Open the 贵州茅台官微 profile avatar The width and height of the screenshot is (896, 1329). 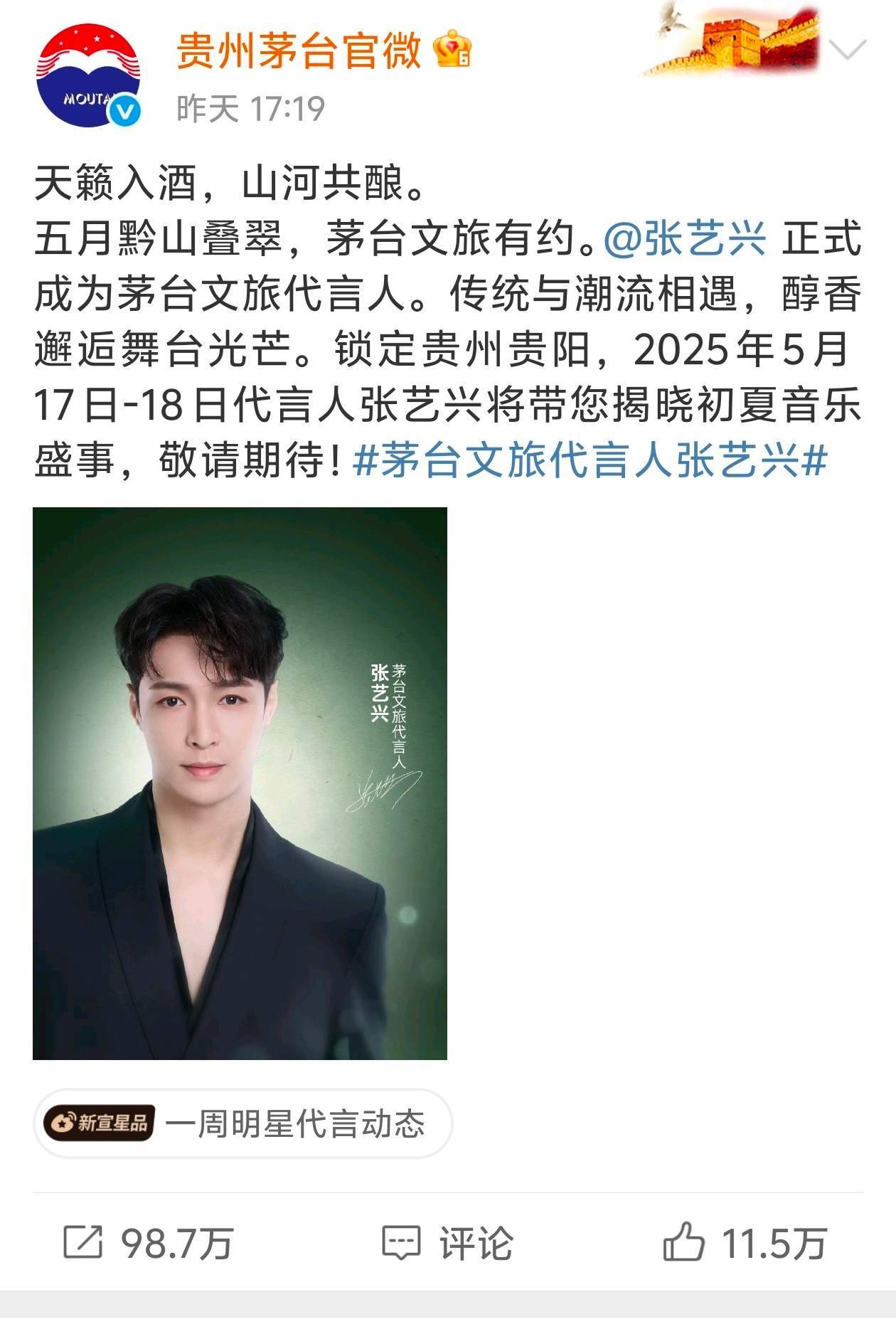(x=87, y=75)
